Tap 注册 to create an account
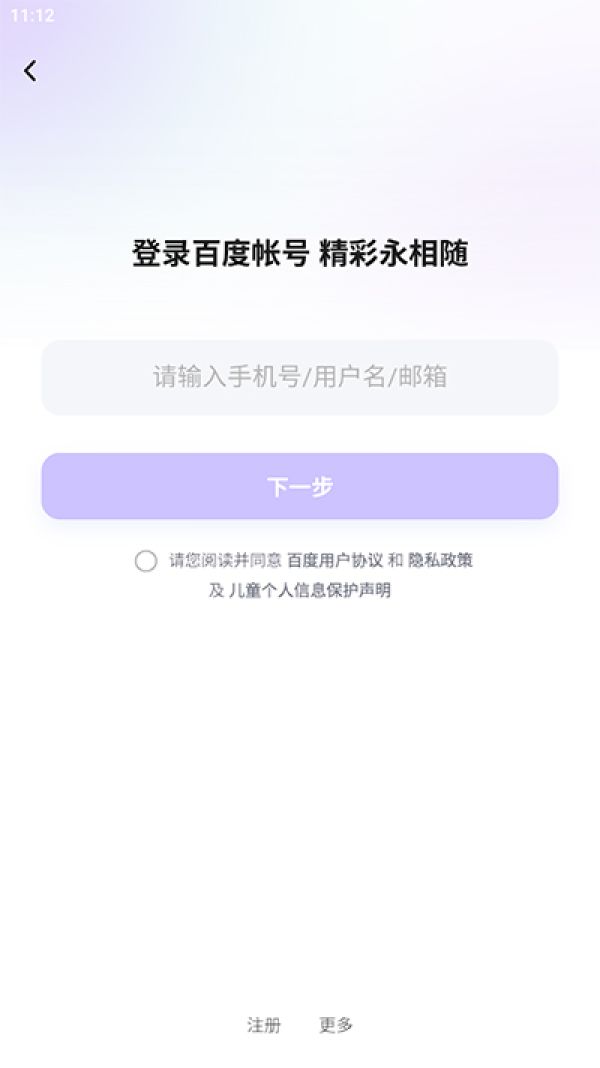Image resolution: width=600 pixels, height=1068 pixels. click(264, 1025)
